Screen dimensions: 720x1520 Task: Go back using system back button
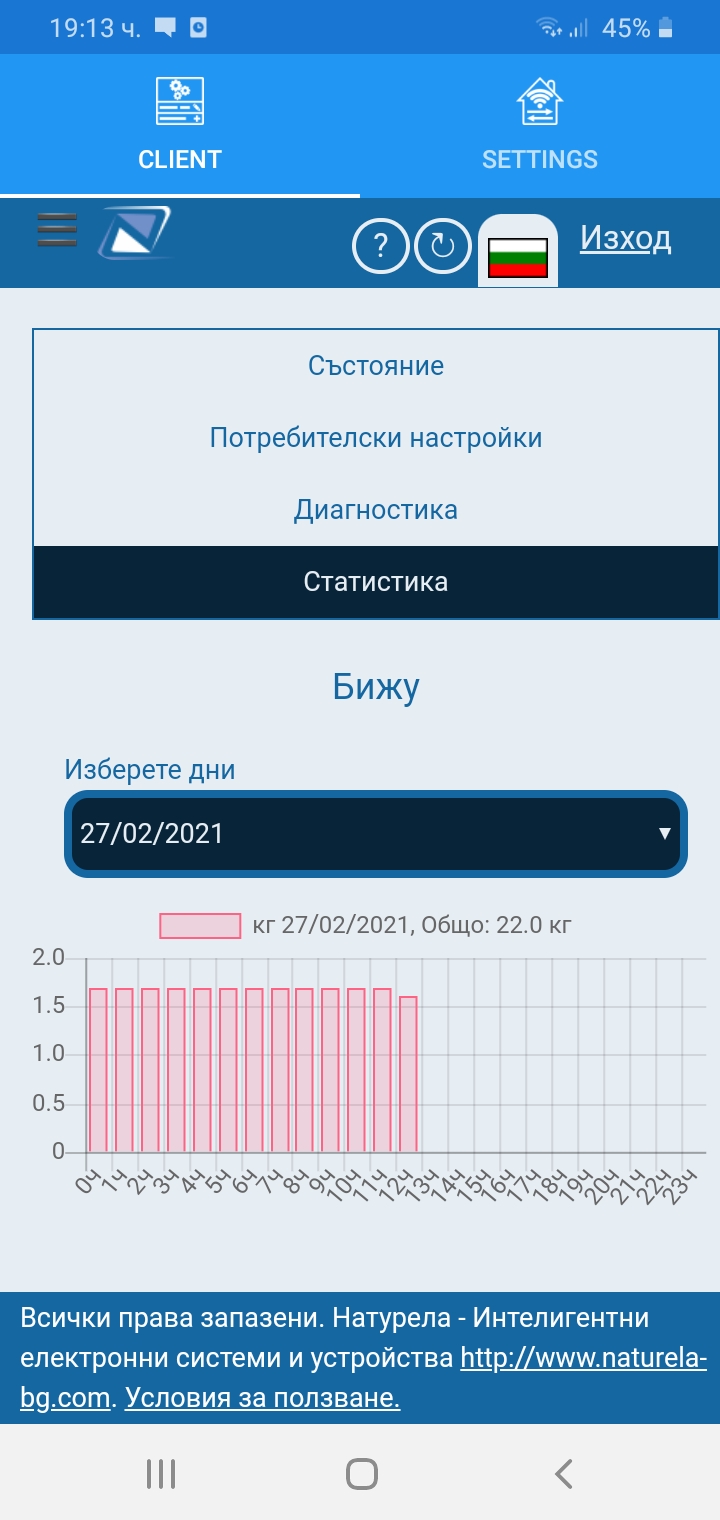(x=563, y=1473)
